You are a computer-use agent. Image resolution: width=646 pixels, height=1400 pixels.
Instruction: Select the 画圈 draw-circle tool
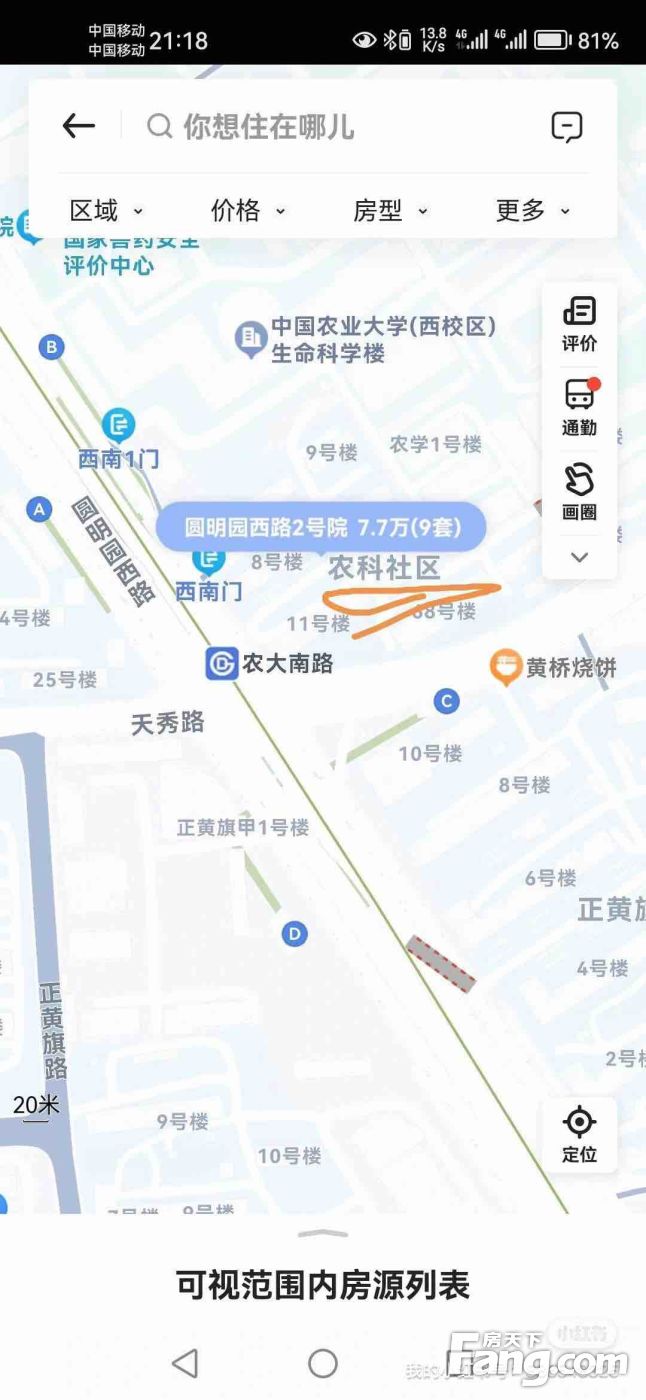click(579, 492)
